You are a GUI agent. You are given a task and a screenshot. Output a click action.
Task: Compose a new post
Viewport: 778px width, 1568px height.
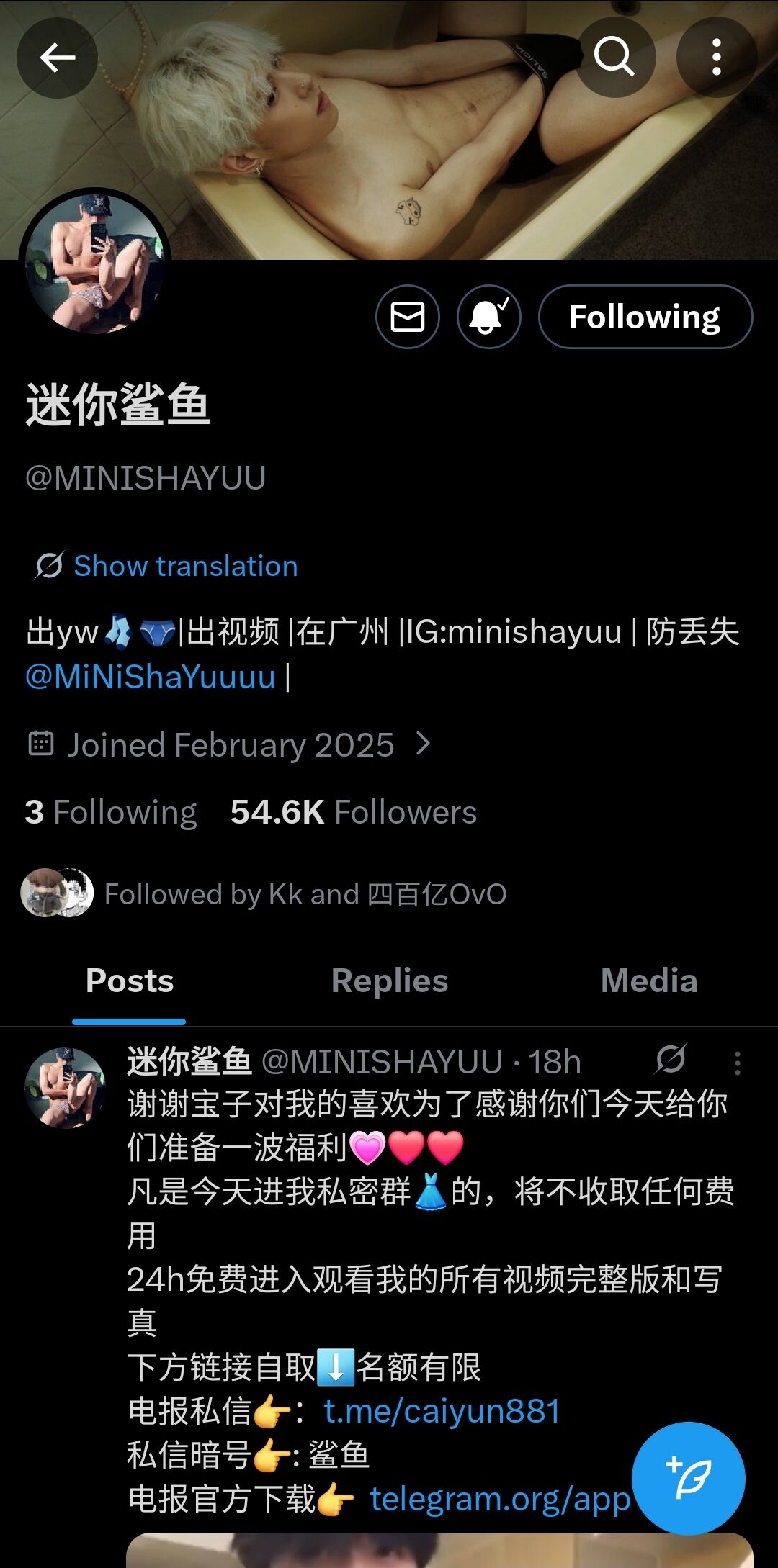[688, 1477]
